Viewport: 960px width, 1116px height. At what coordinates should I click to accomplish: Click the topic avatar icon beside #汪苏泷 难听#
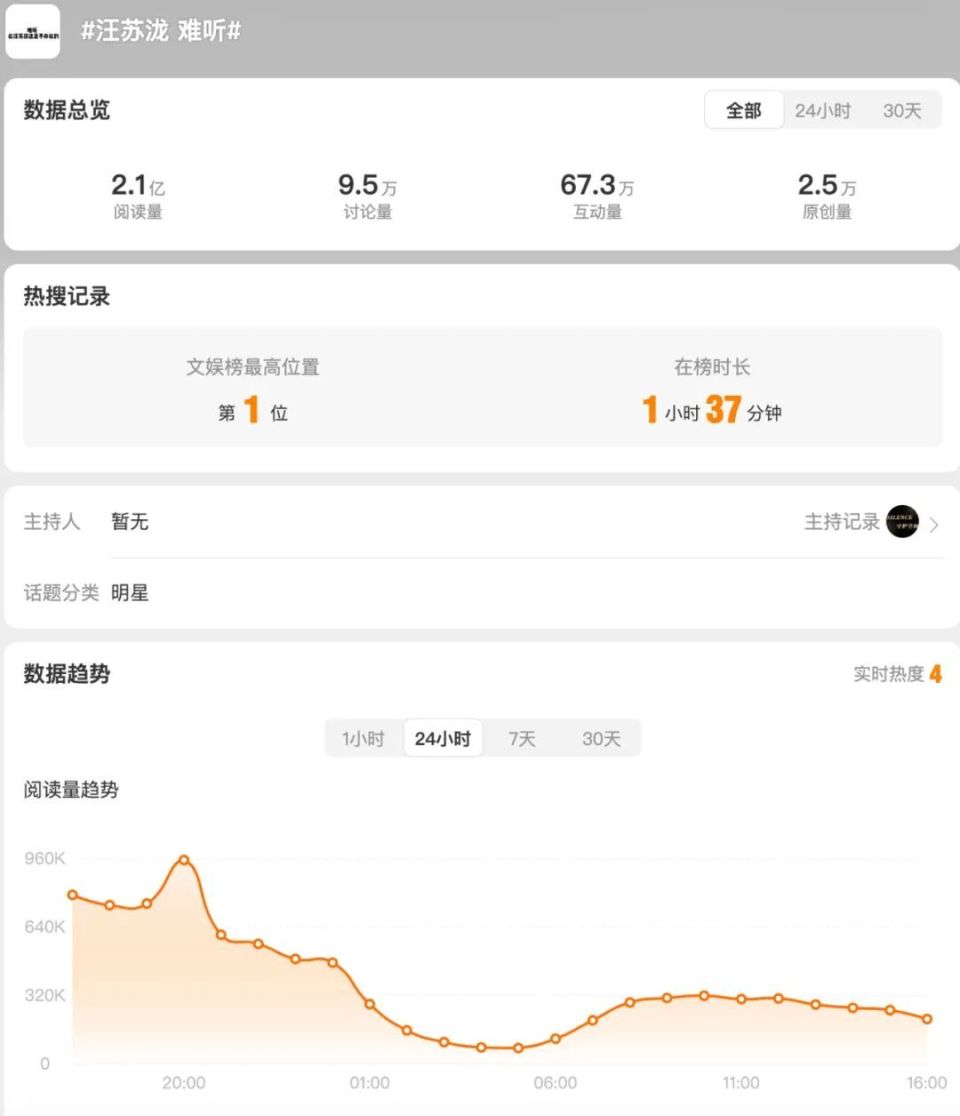pos(33,31)
